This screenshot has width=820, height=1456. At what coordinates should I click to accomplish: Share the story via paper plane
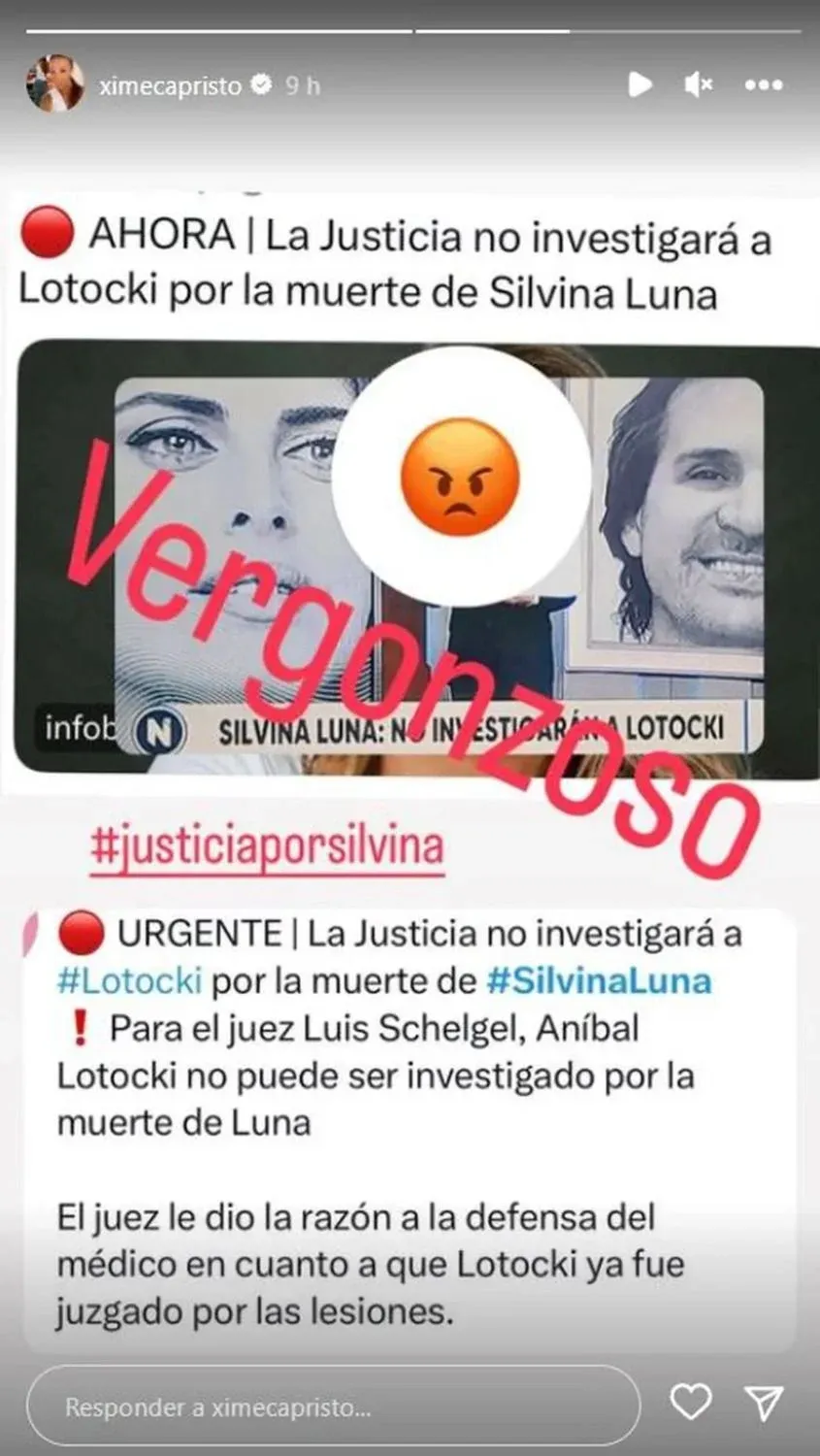coord(764,1403)
